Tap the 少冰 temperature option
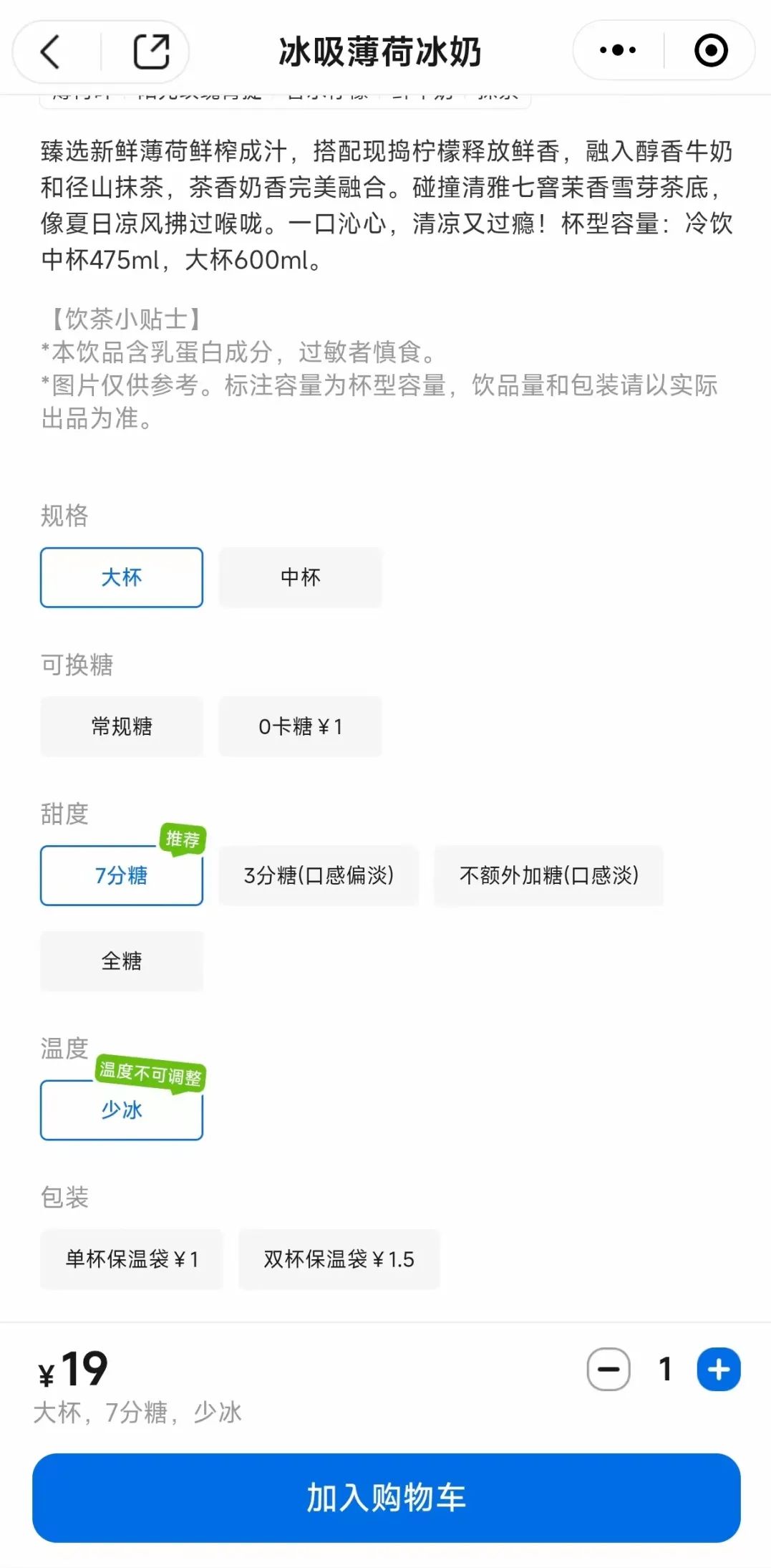Viewport: 771px width, 1568px height. coord(122,1110)
